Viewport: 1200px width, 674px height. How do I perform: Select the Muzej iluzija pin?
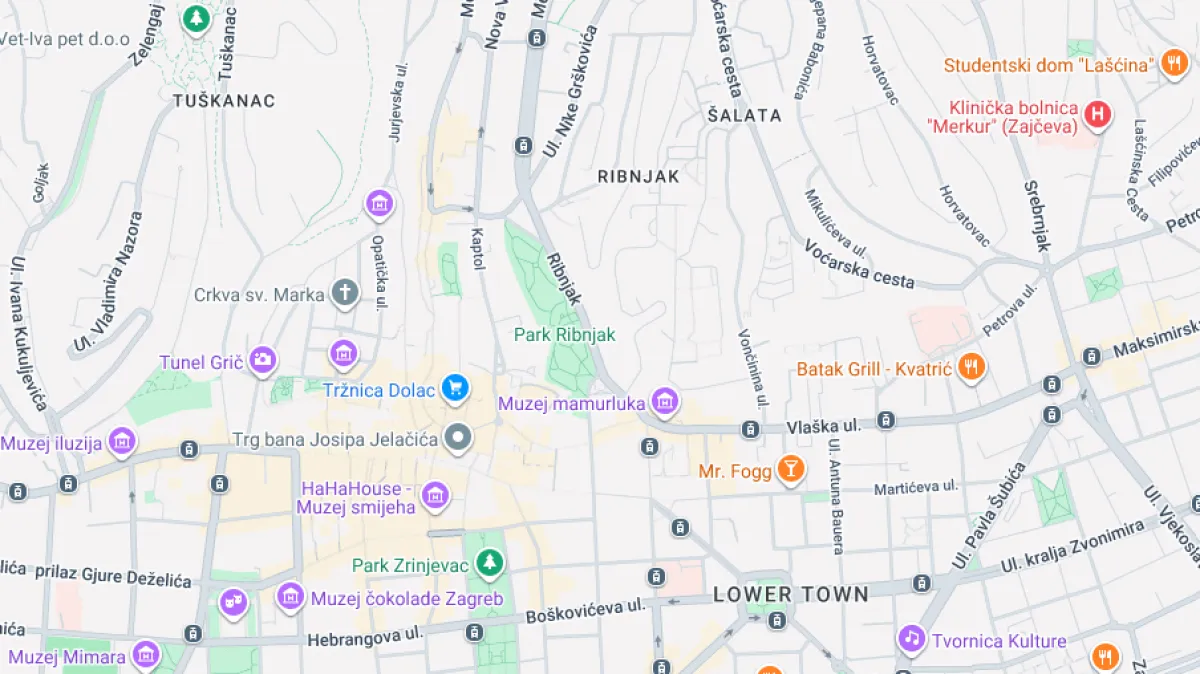point(122,440)
